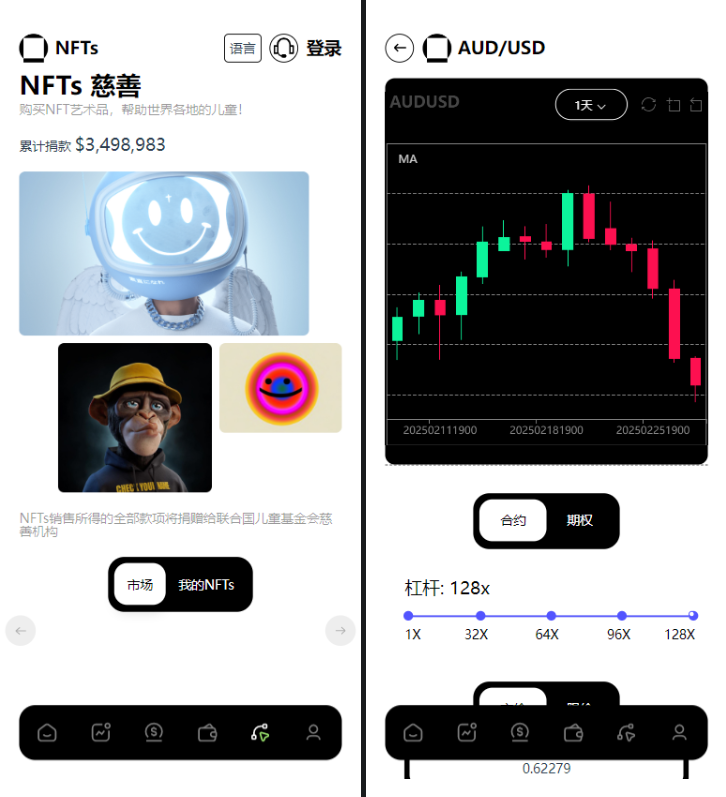
Task: Switch to the 期权 options tab
Action: click(580, 520)
